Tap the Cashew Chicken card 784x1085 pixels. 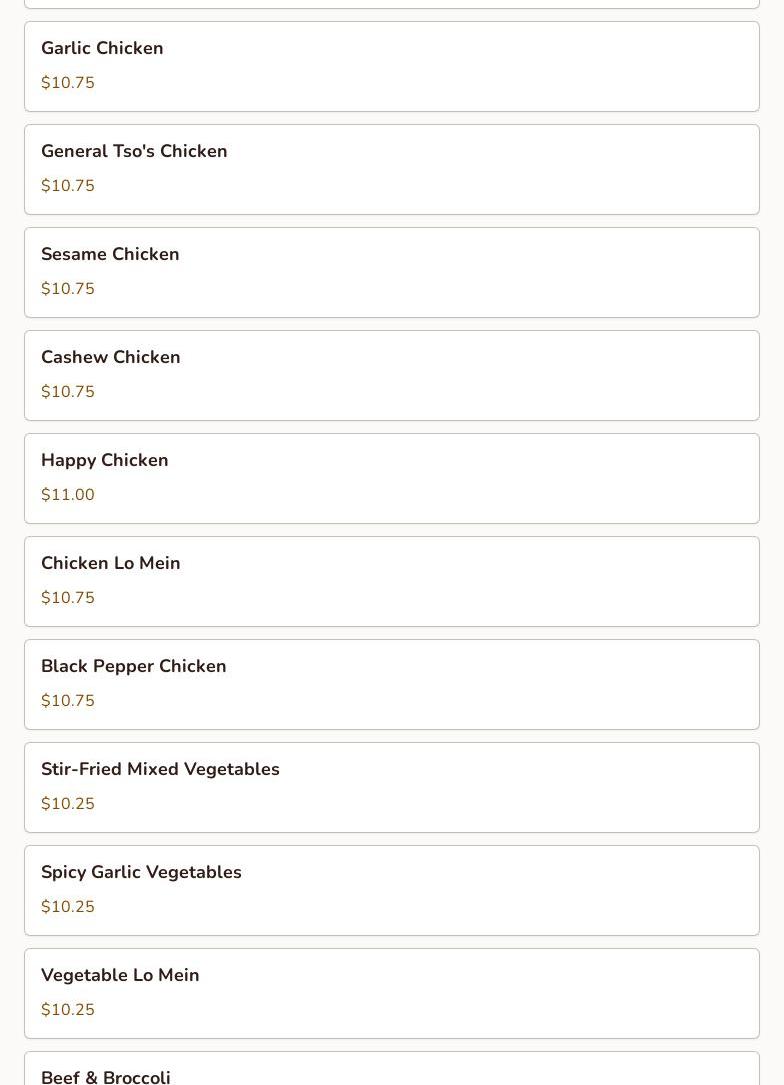pyautogui.click(x=391, y=375)
